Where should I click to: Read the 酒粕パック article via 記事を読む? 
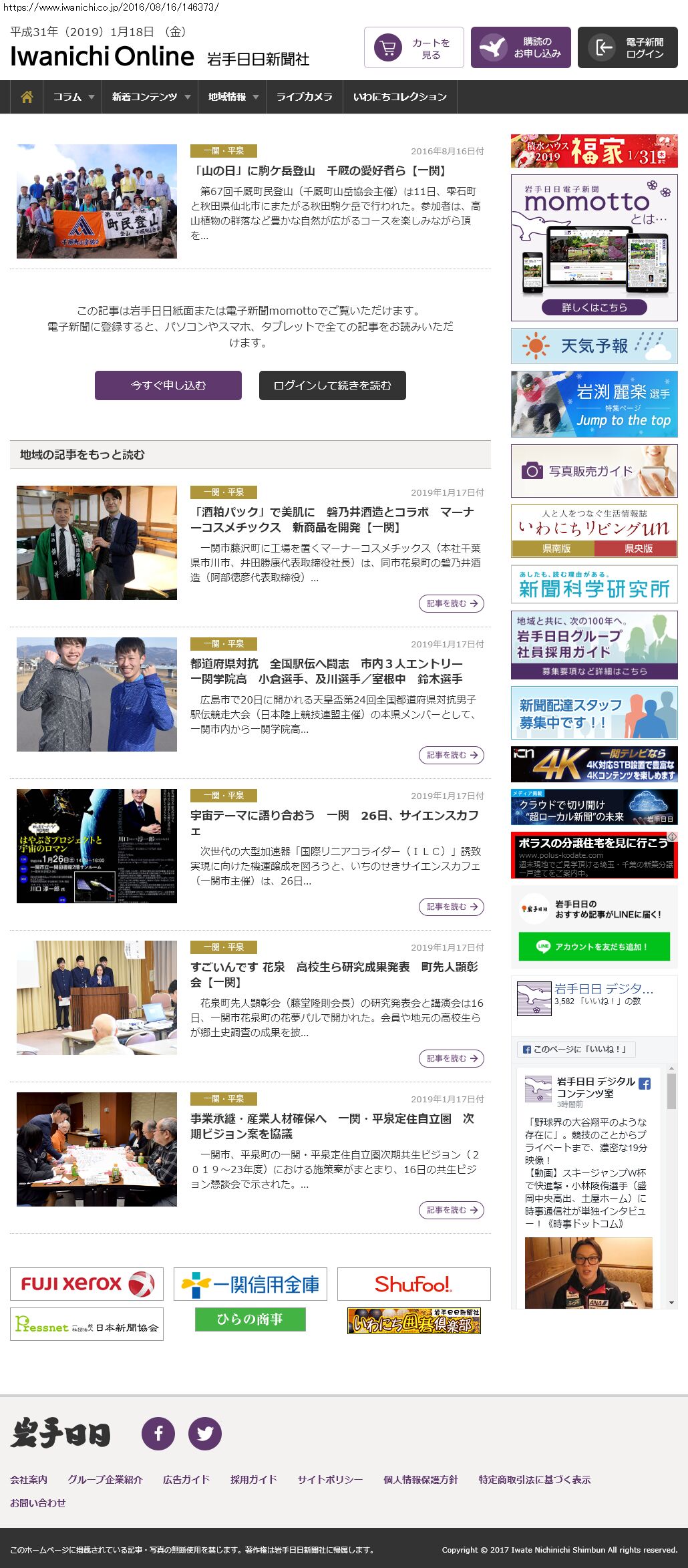coord(452,603)
